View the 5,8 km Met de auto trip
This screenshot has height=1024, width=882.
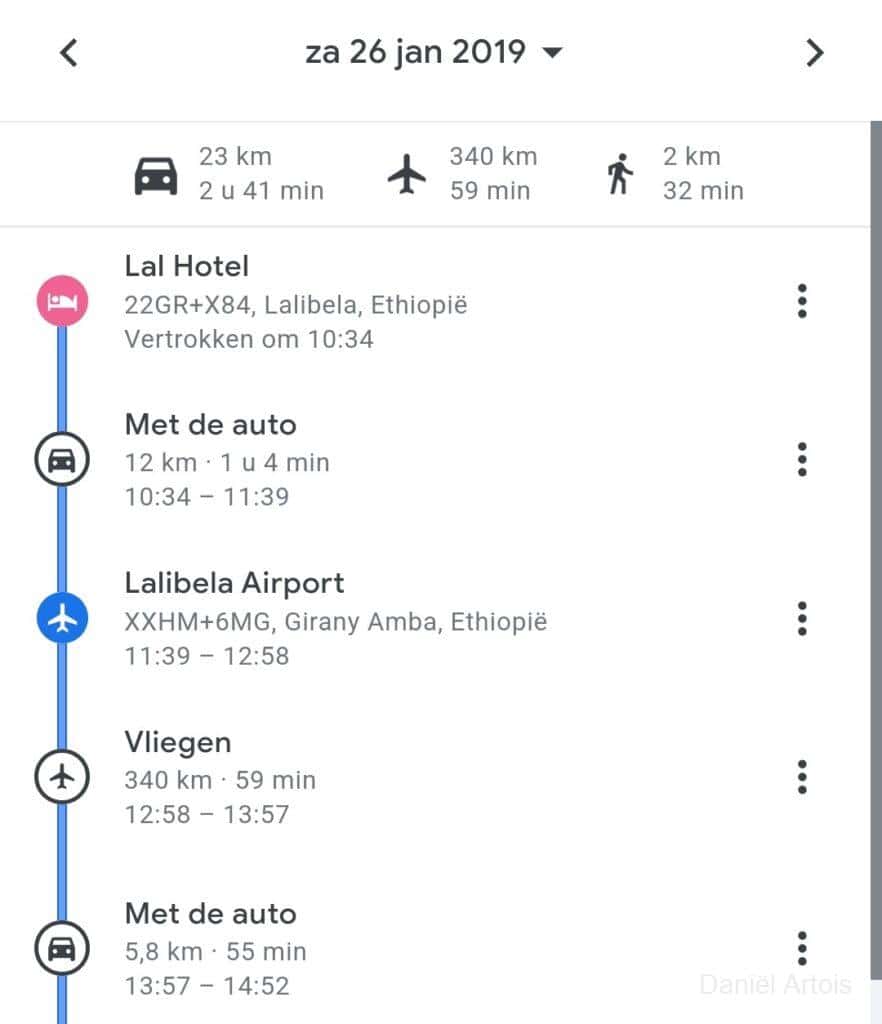(215, 949)
